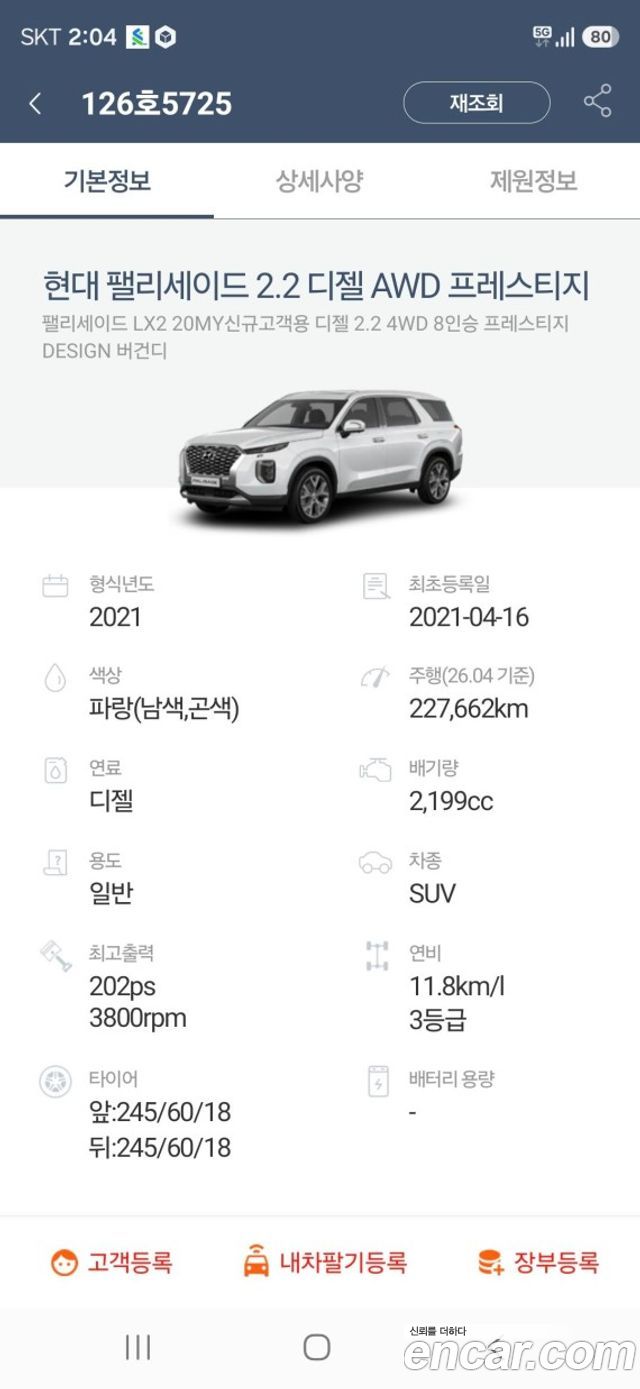640x1389 pixels.
Task: Go back using the header arrow
Action: [36, 103]
